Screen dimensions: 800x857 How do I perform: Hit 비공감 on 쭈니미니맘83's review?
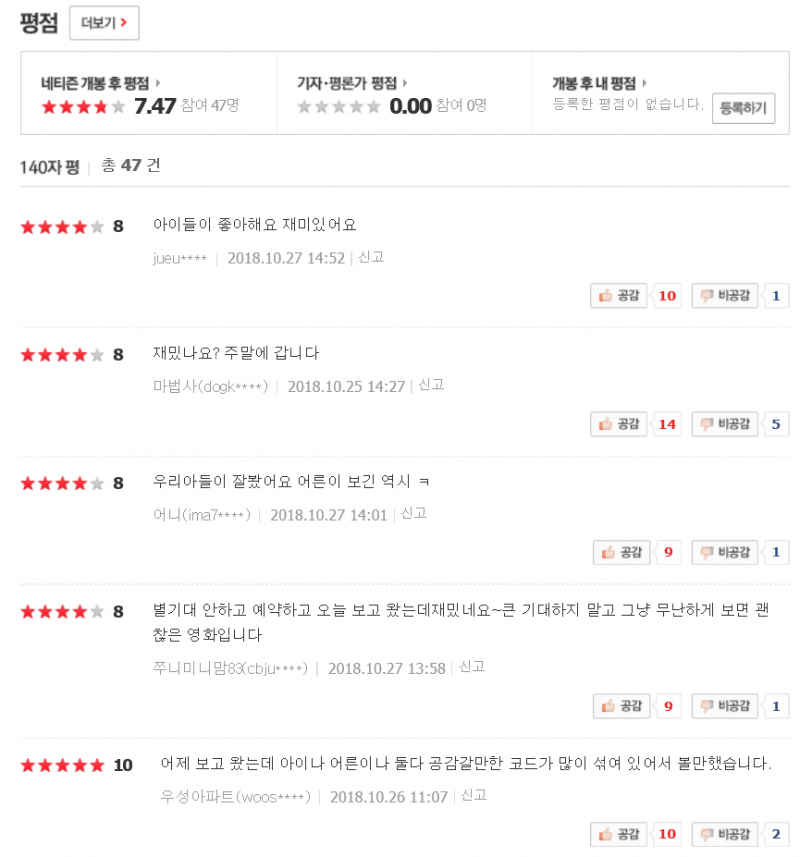pos(726,706)
